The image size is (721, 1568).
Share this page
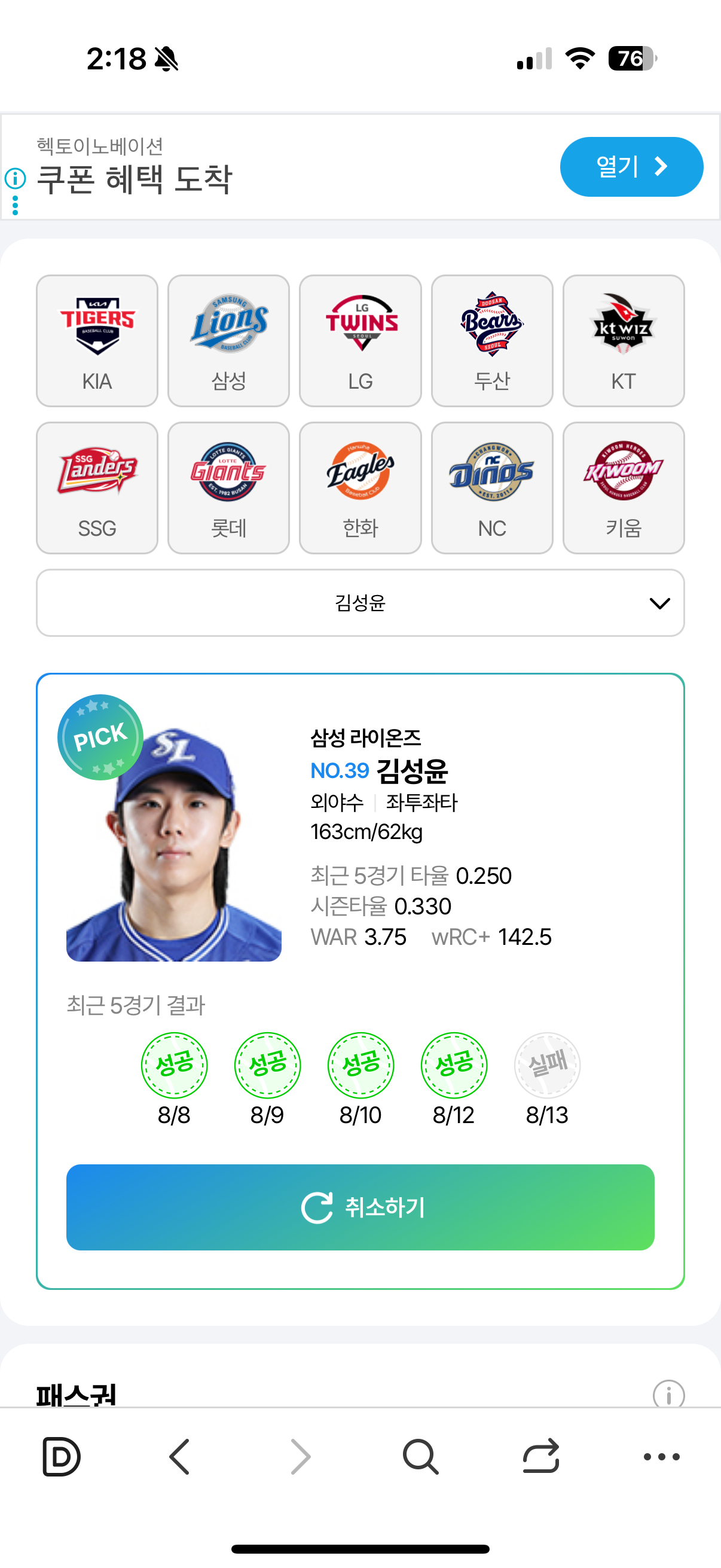tap(540, 1457)
